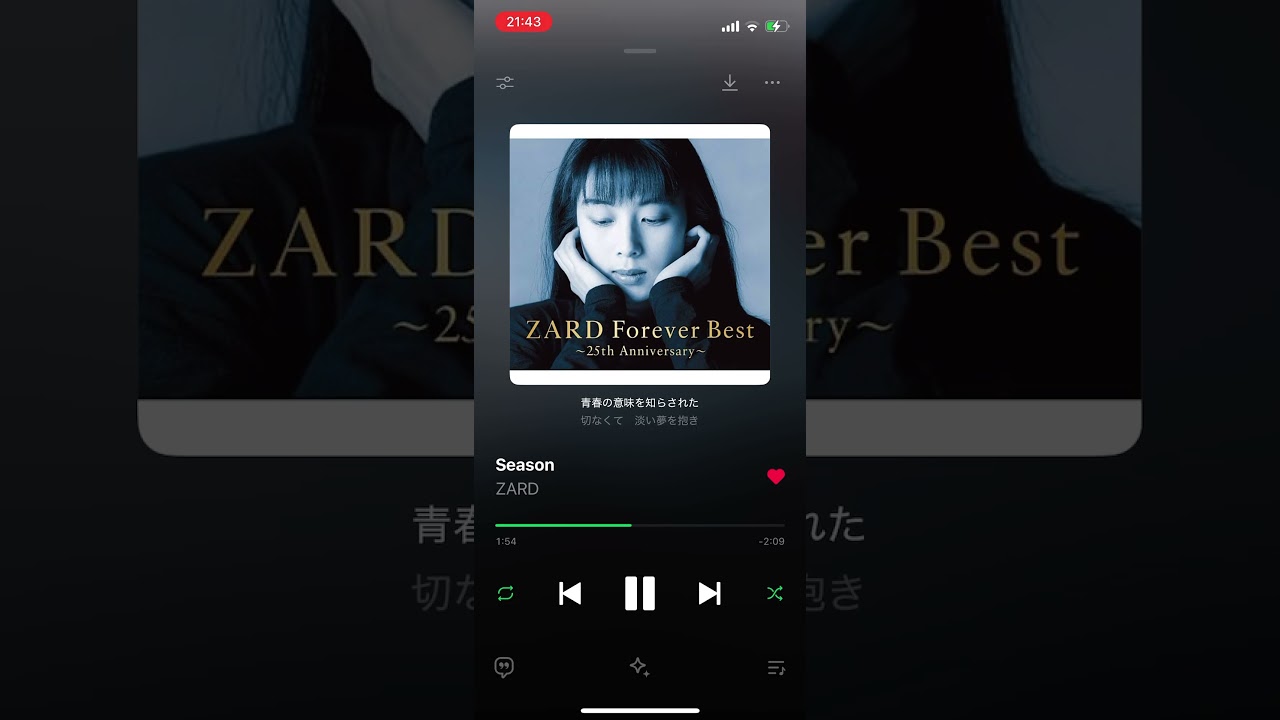Tap the sparkle recommendations icon
This screenshot has width=1280, height=720.
(640, 667)
